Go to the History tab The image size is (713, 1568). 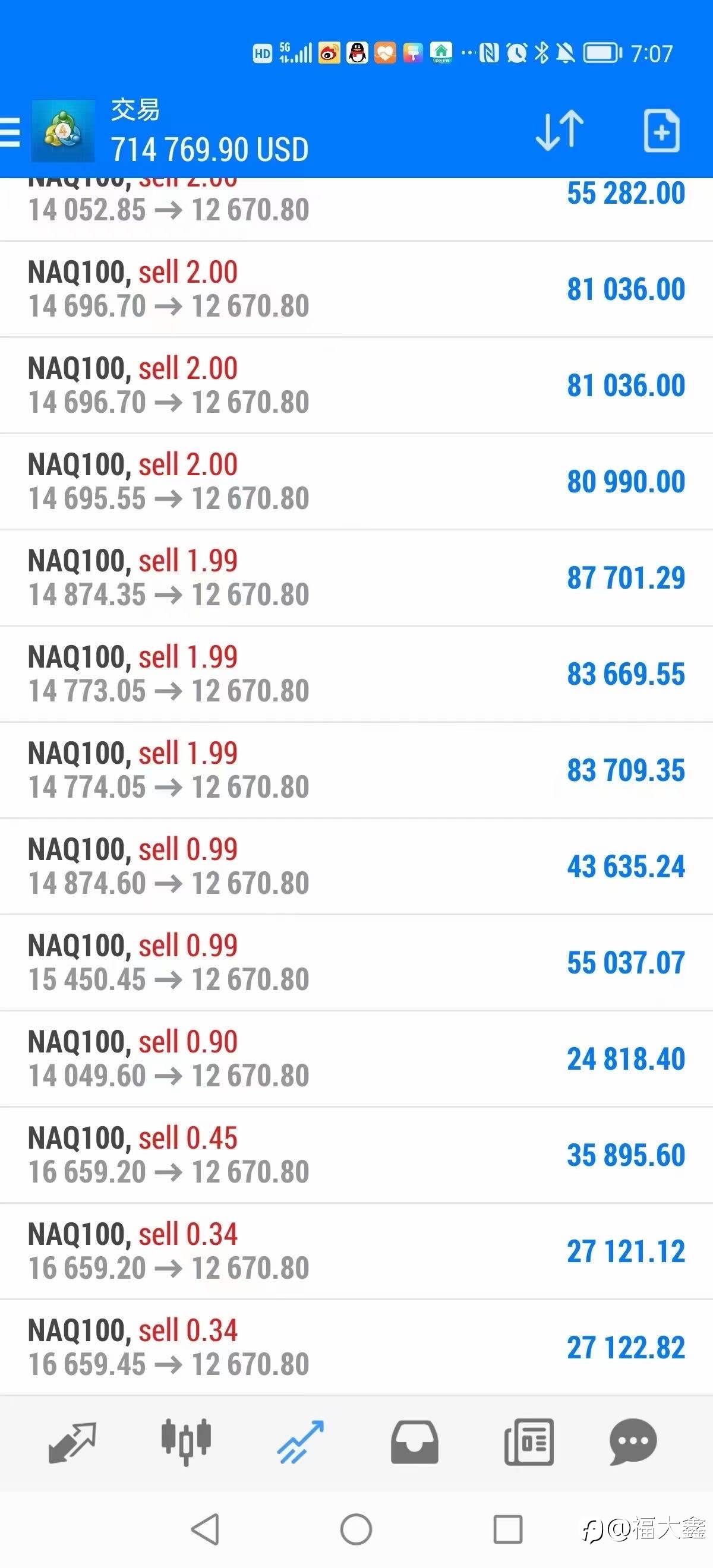(x=414, y=1441)
